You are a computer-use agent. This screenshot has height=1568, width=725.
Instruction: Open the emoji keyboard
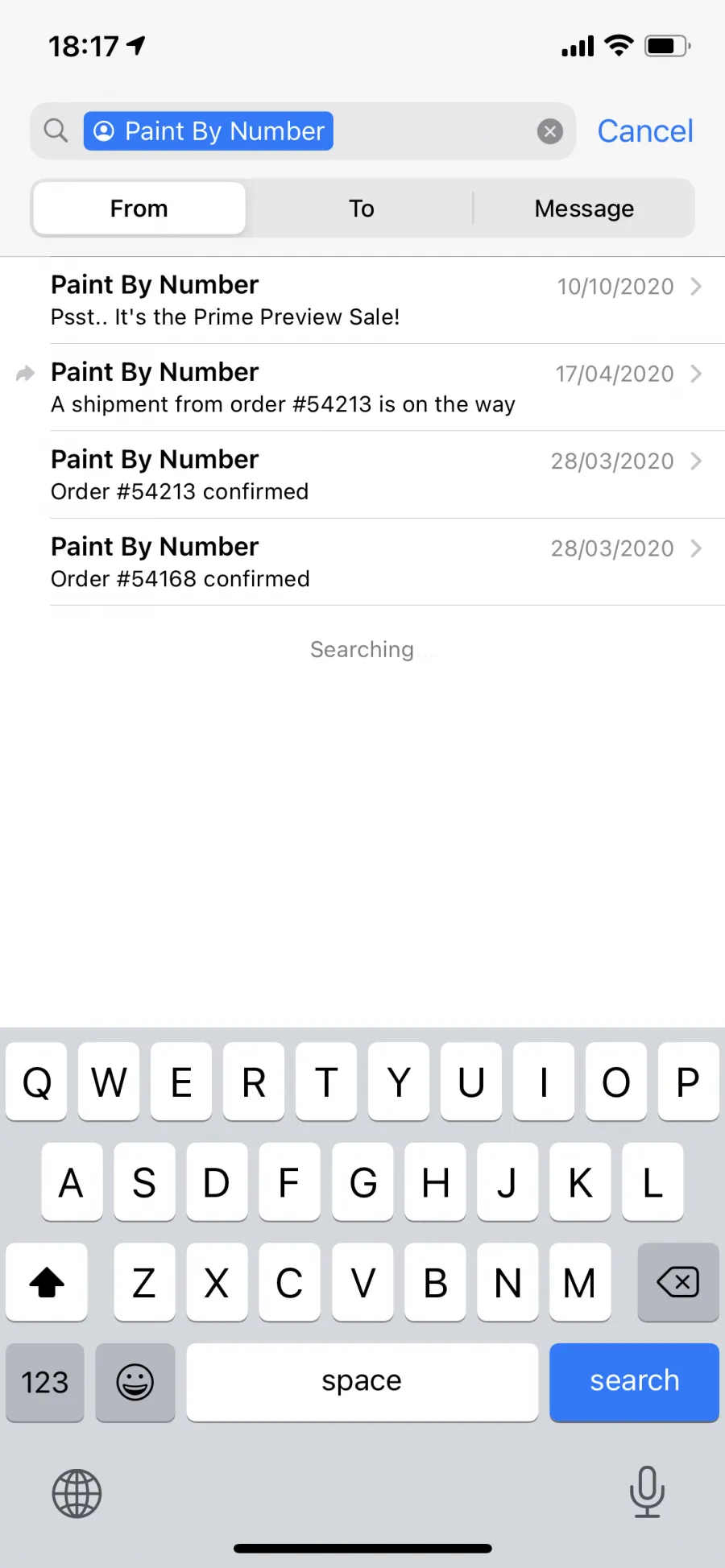[135, 1382]
